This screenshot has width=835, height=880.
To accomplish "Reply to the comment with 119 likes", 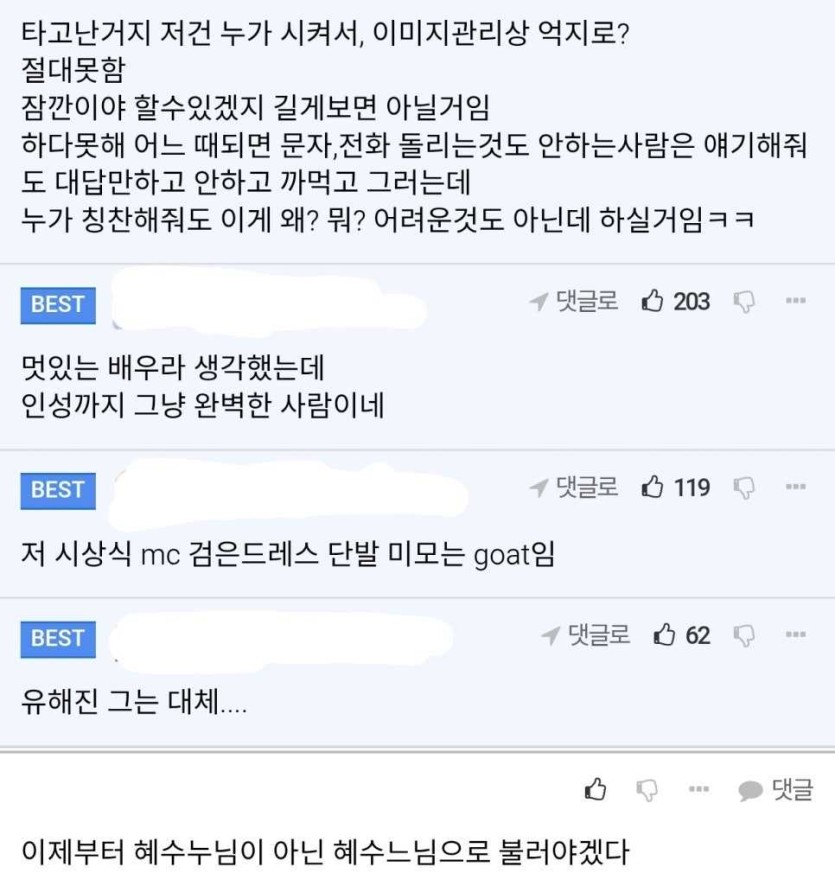I will 575,487.
